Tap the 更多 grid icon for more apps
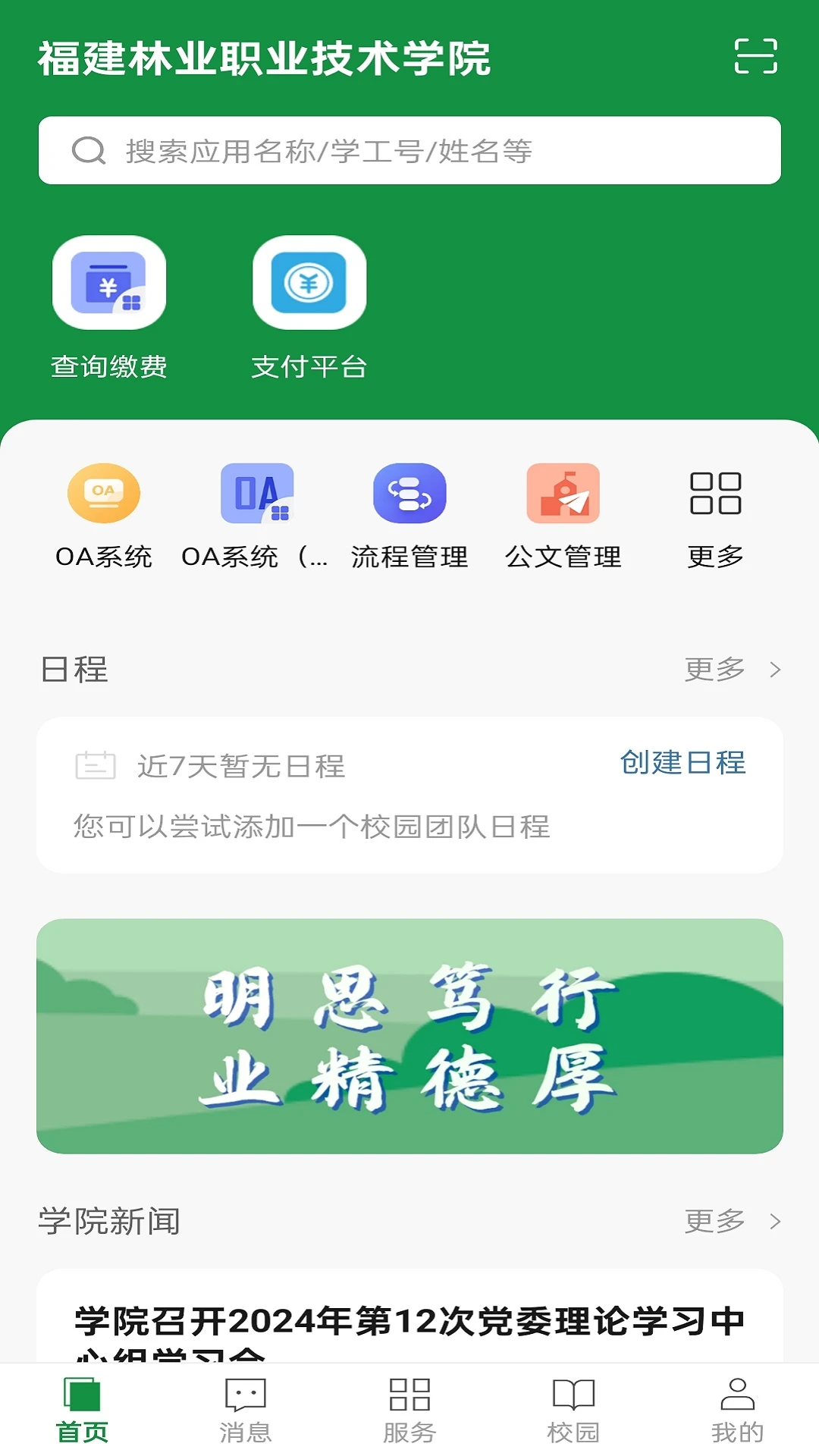Viewport: 819px width, 1456px height. [x=714, y=494]
